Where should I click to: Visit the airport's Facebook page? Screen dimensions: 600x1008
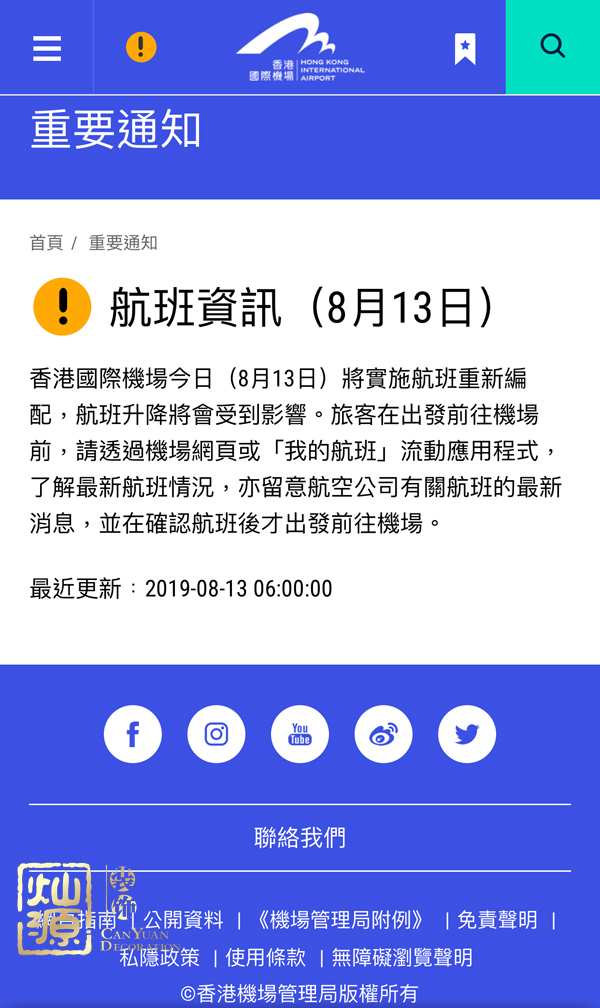(133, 734)
